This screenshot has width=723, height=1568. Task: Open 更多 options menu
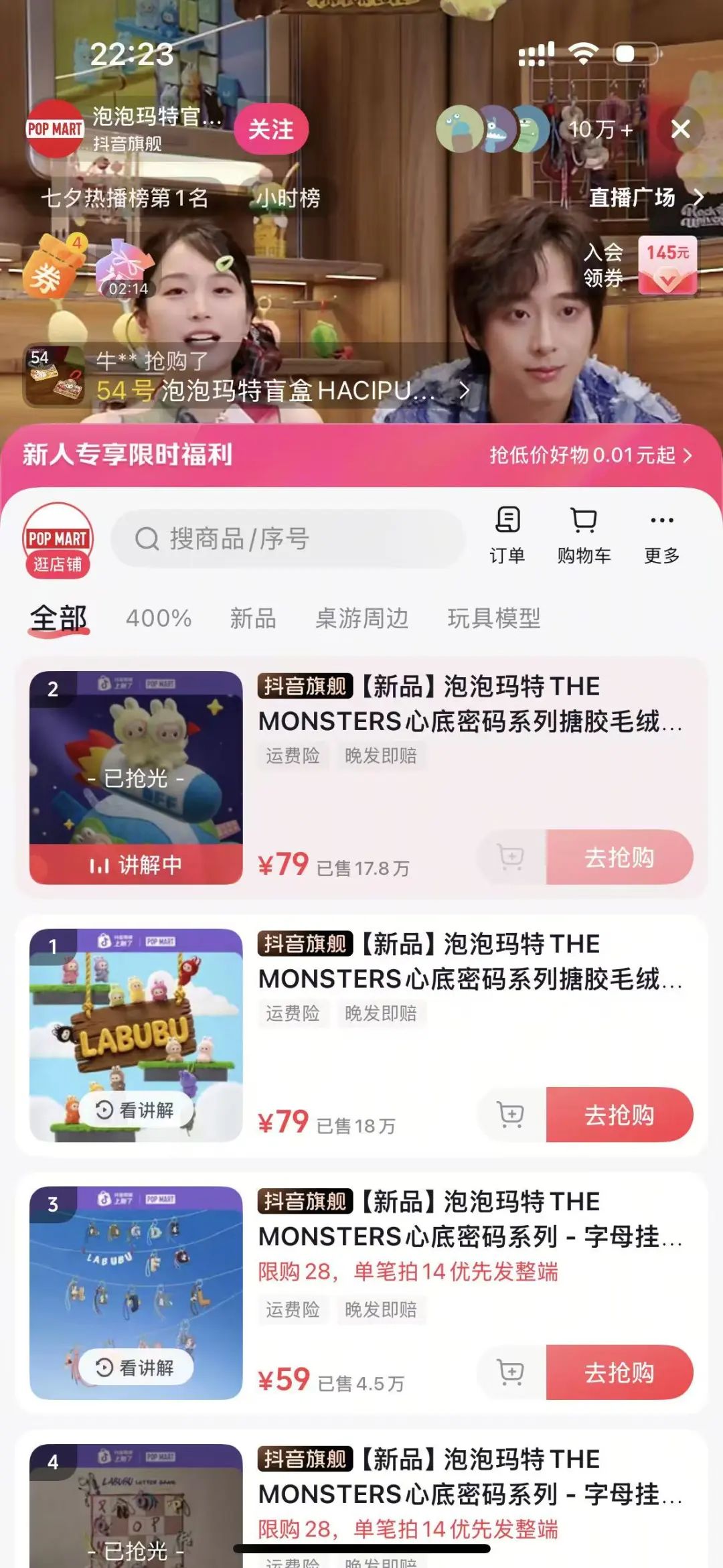click(x=661, y=536)
